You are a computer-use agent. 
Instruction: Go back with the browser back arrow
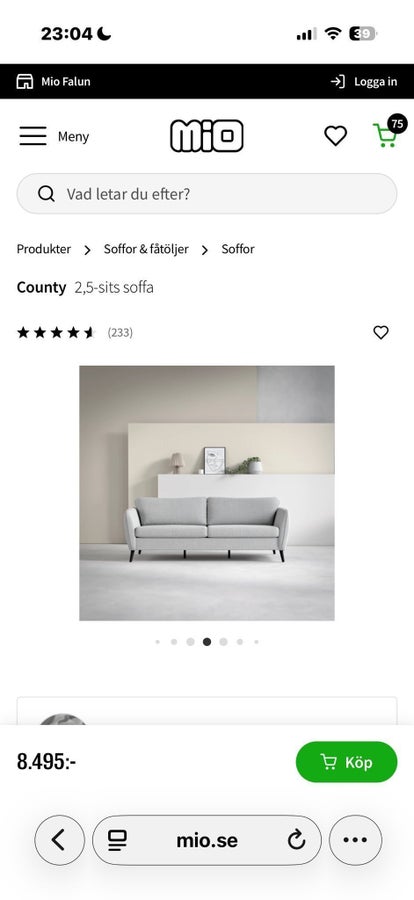coord(60,840)
